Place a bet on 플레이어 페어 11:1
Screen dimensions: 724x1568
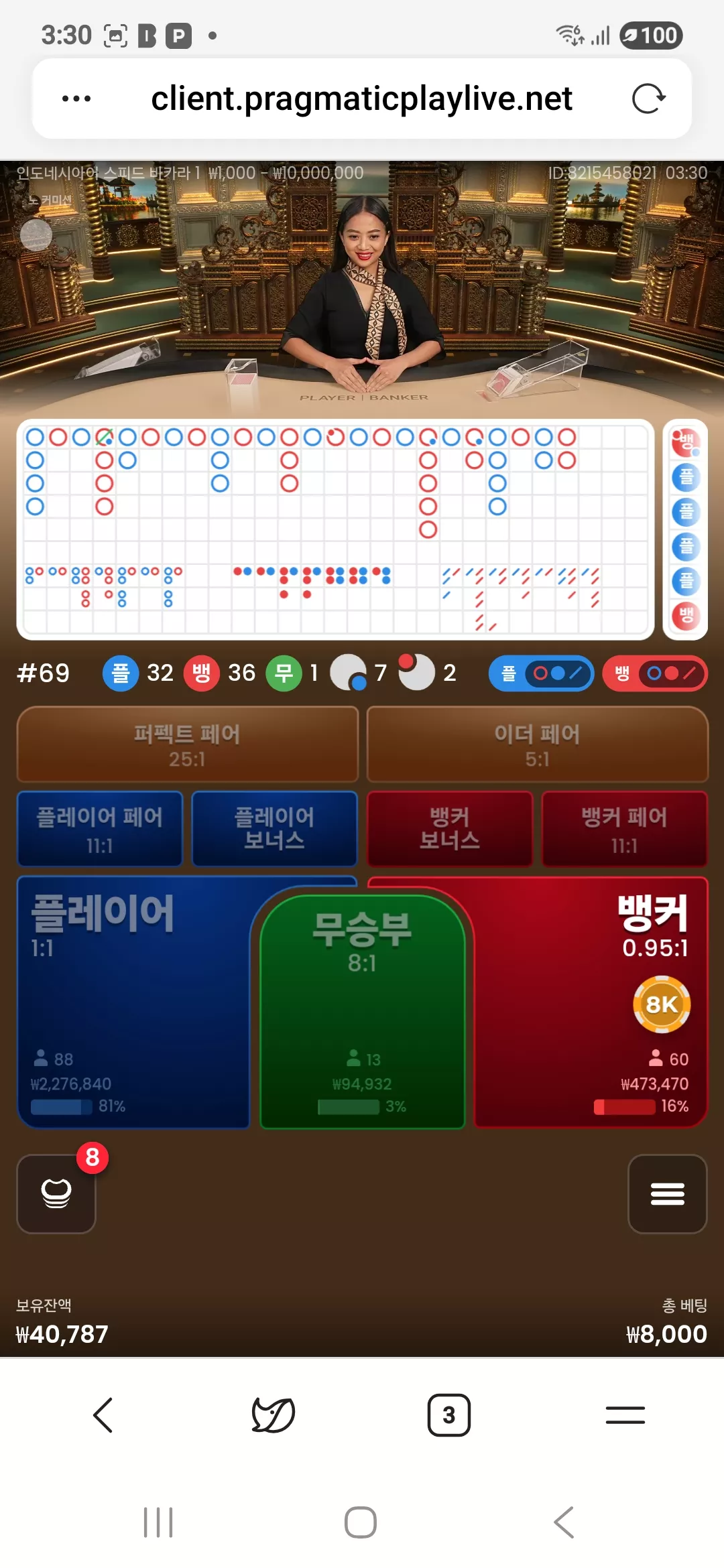[99, 830]
